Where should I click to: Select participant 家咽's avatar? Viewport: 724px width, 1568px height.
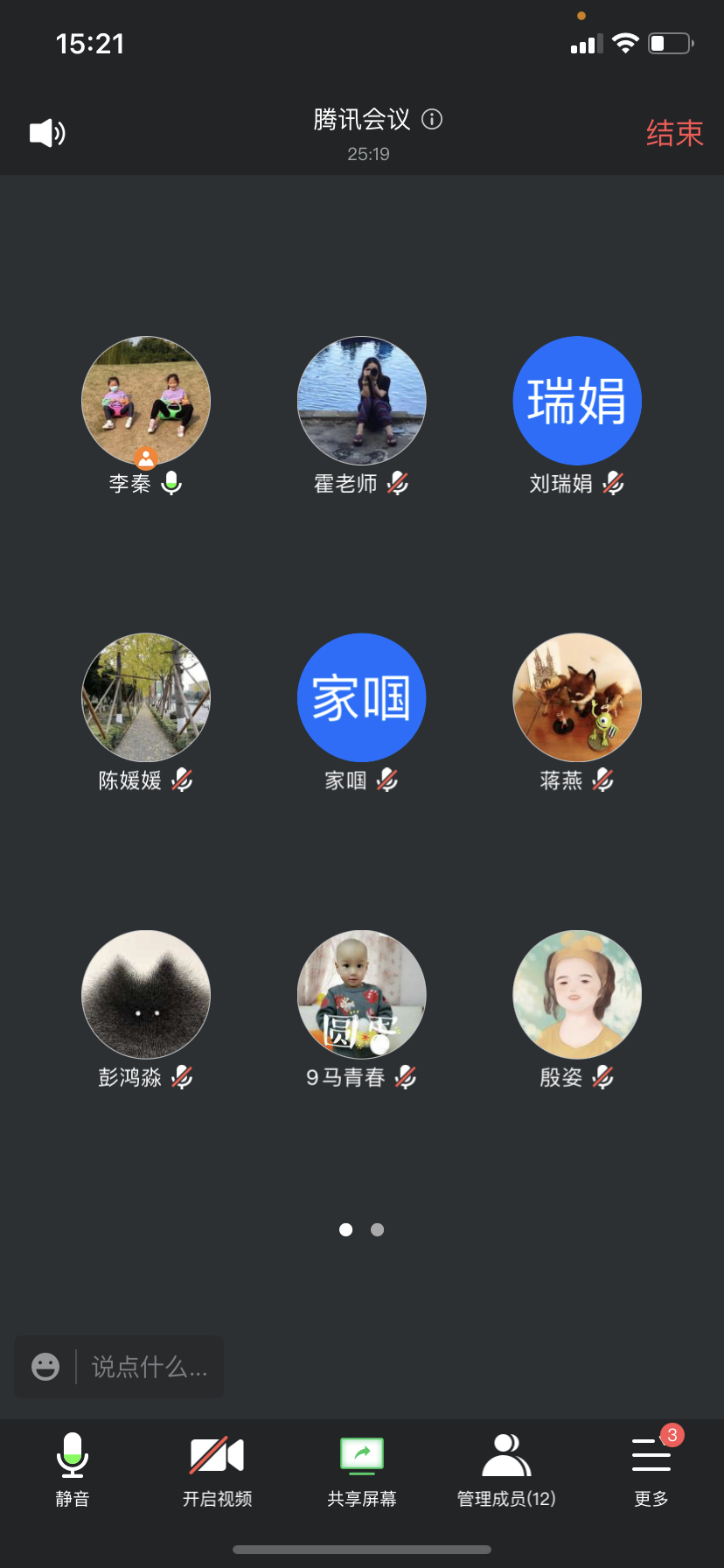[362, 697]
